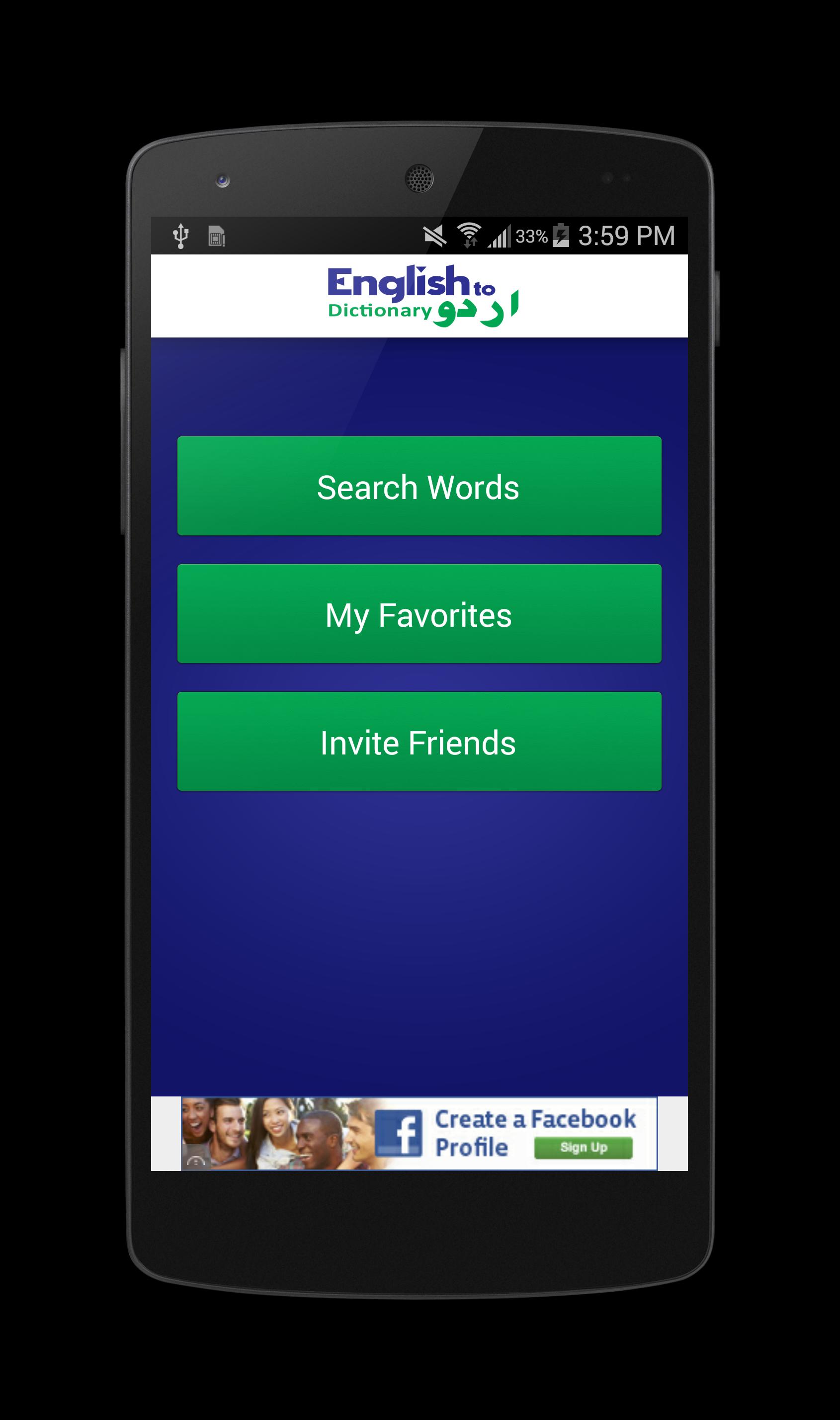Open the Facebook profile ad banner

pyautogui.click(x=419, y=1134)
